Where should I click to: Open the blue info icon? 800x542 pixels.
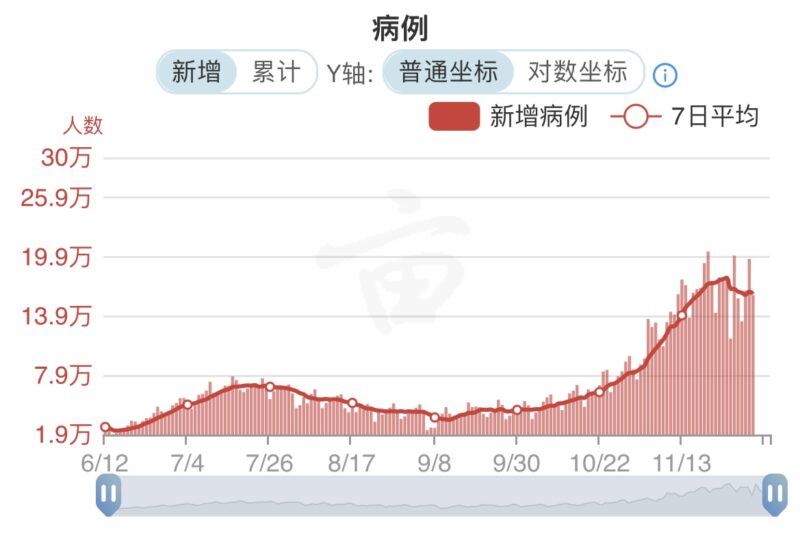[x=665, y=75]
